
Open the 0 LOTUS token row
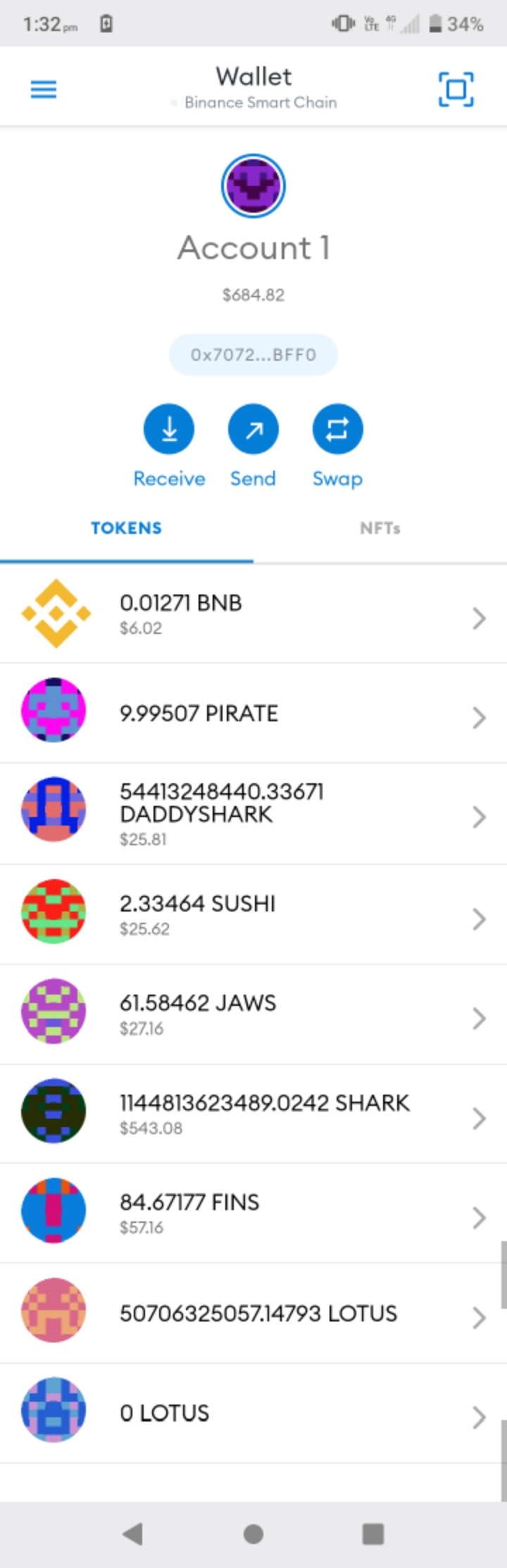coord(254,1412)
